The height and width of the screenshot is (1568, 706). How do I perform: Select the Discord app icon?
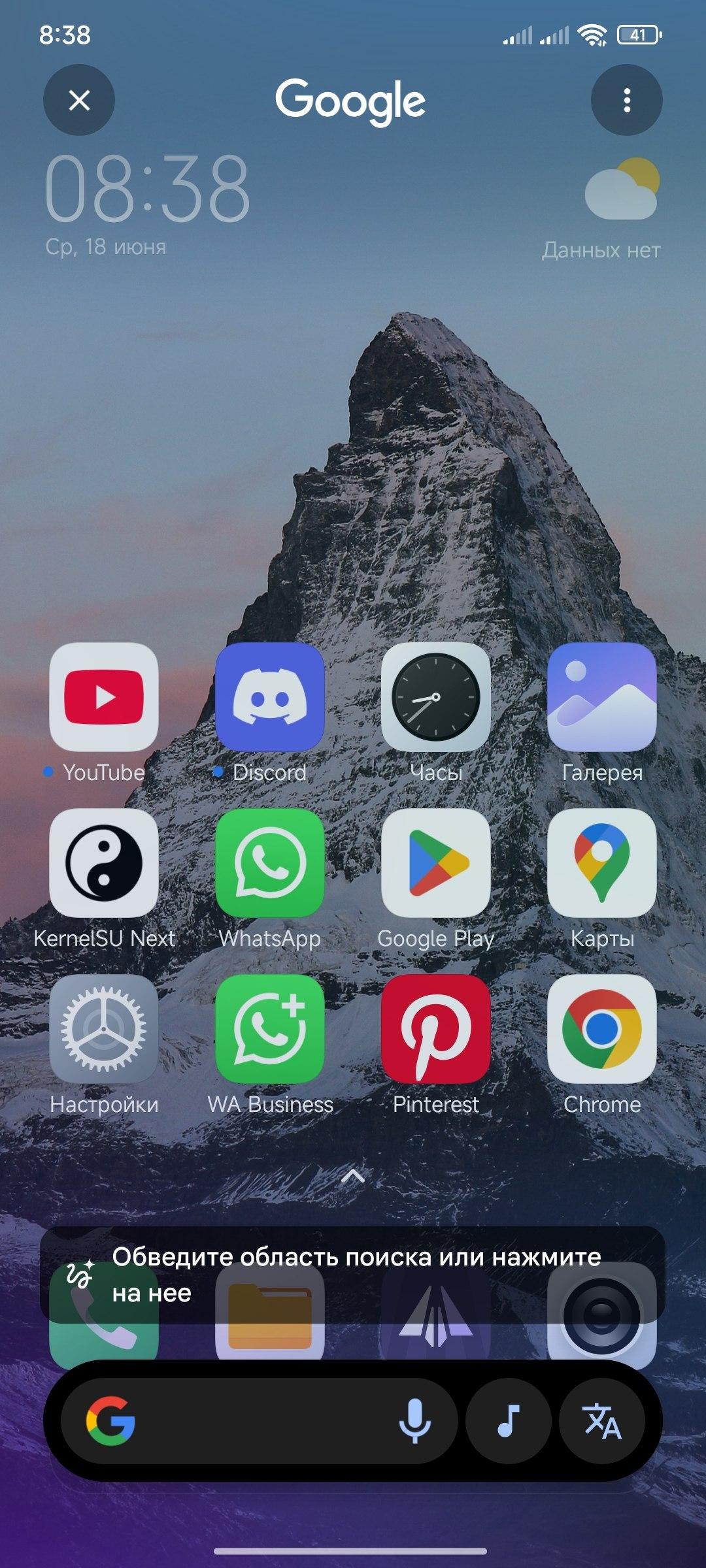[x=270, y=697]
